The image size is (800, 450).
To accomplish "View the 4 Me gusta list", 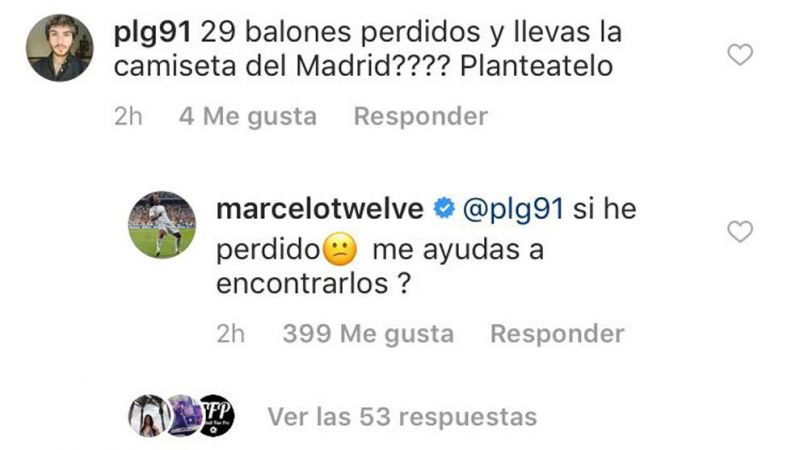I will pos(247,116).
